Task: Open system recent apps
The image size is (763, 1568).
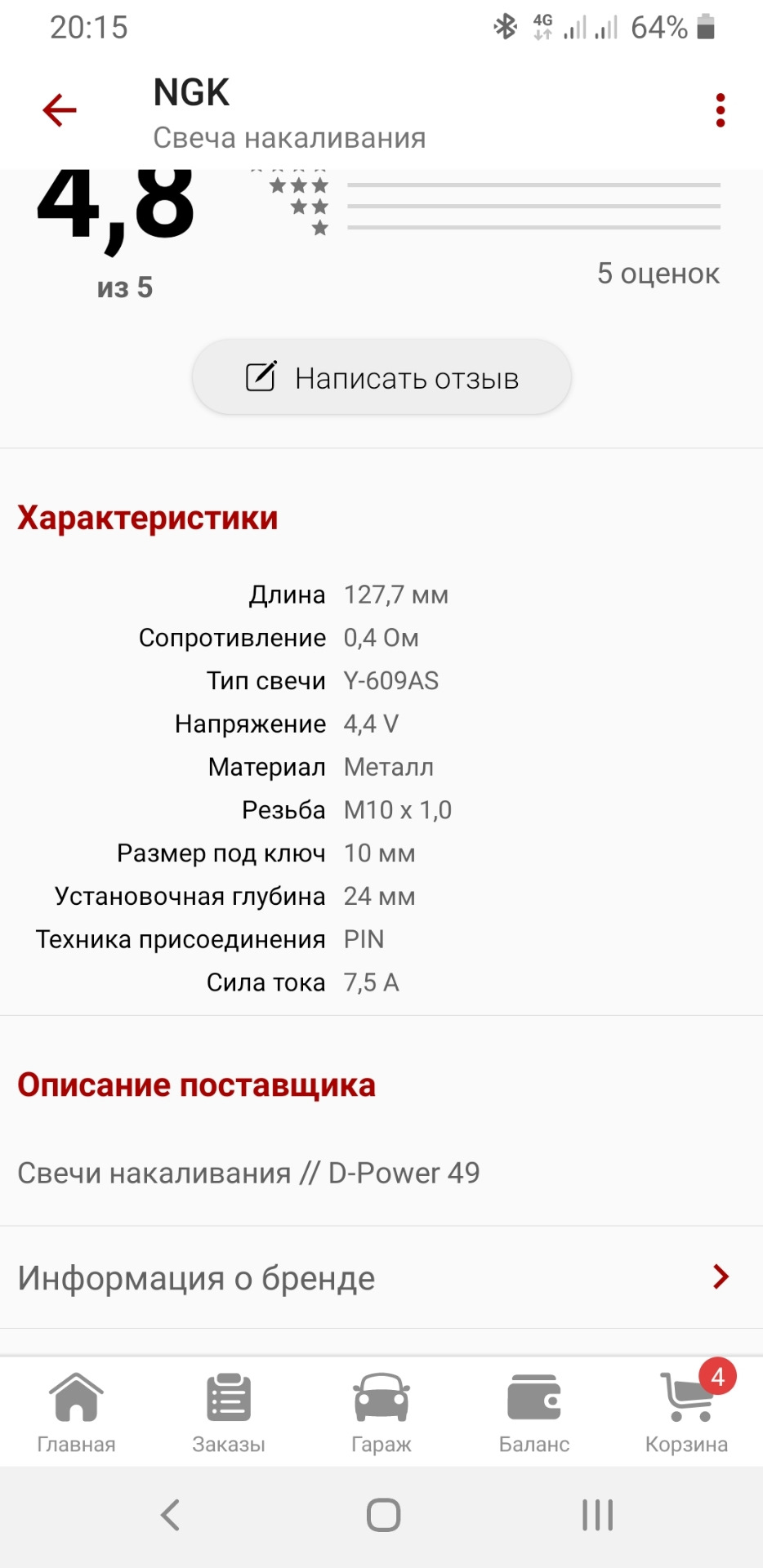Action: coord(597,1516)
